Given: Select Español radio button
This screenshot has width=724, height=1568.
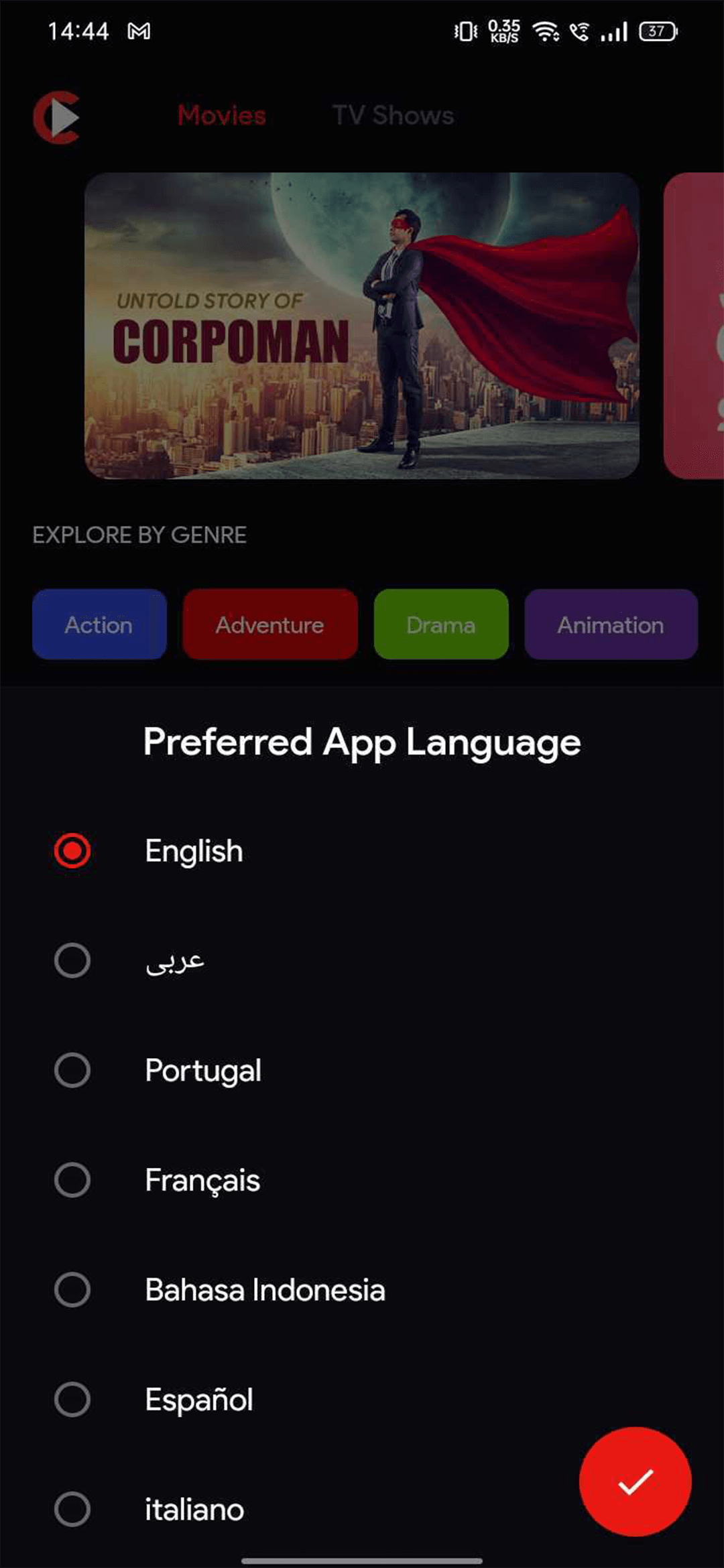Looking at the screenshot, I should 72,1400.
